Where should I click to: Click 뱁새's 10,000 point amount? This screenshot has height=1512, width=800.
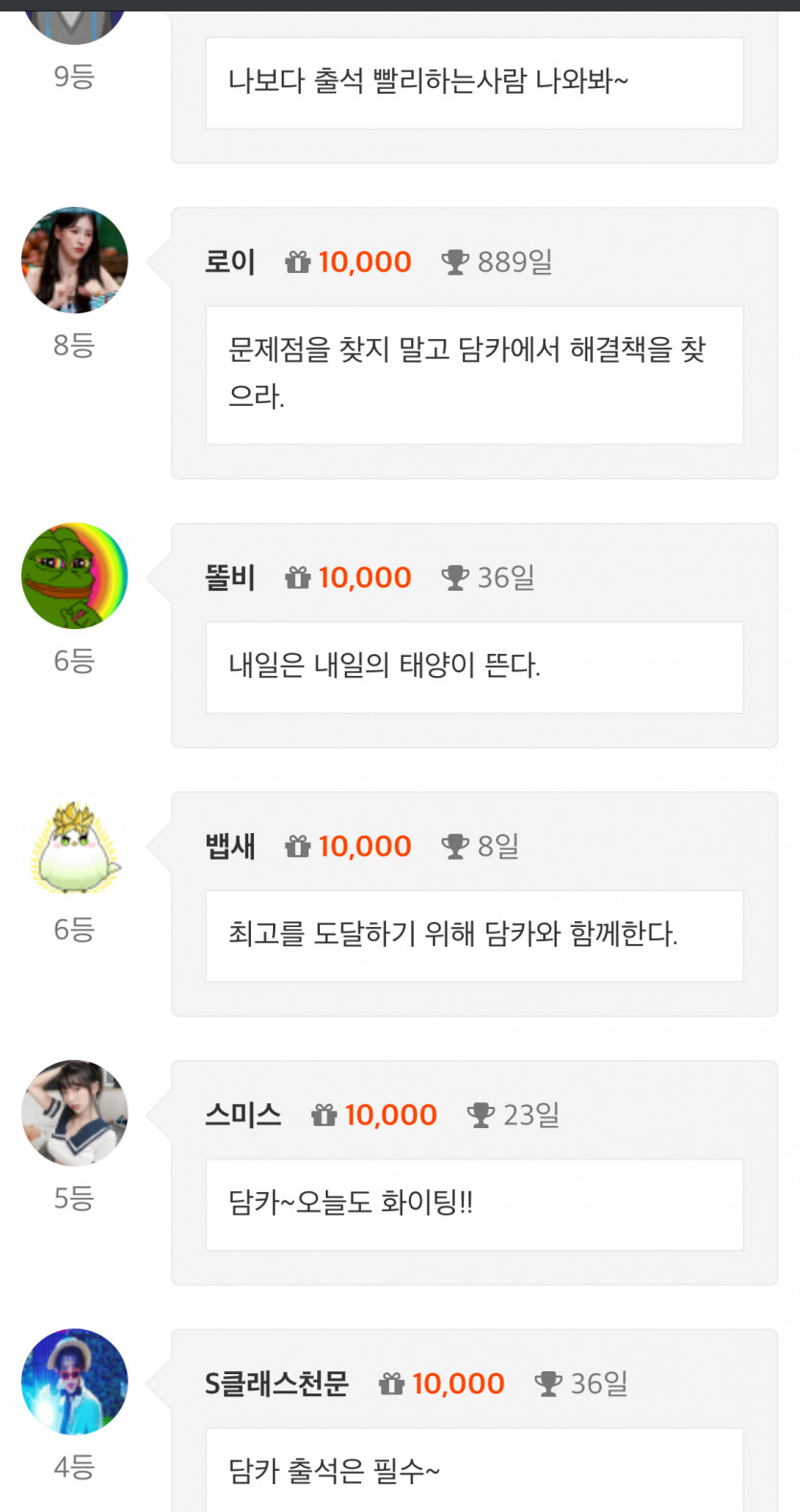pyautogui.click(x=364, y=846)
